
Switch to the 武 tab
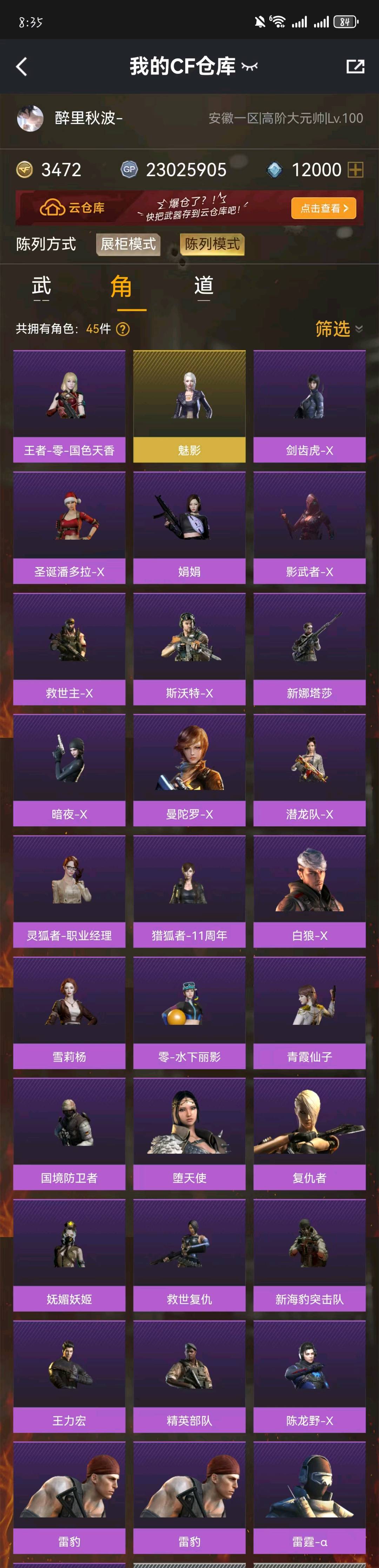coord(41,286)
